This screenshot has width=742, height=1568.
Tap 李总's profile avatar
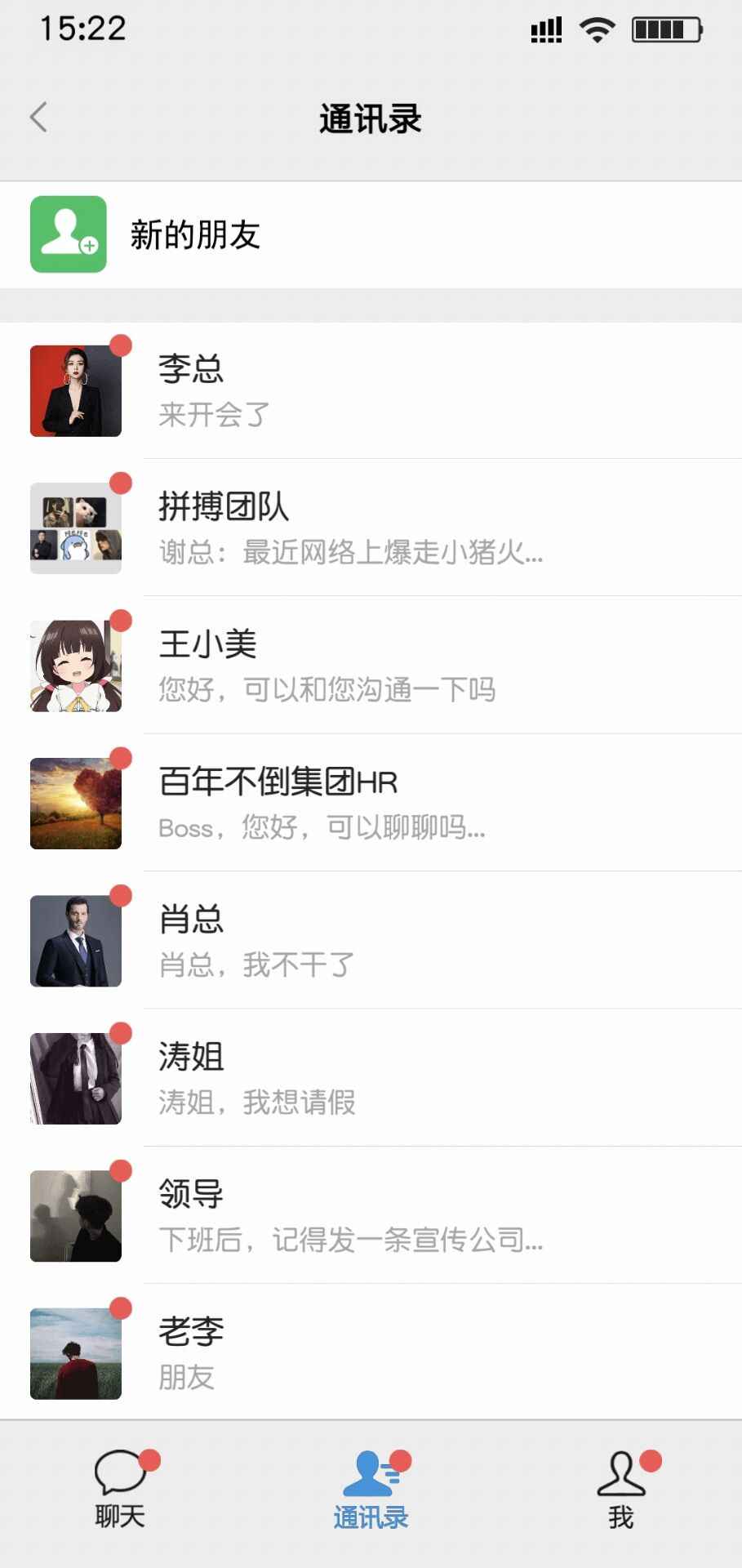click(x=75, y=390)
